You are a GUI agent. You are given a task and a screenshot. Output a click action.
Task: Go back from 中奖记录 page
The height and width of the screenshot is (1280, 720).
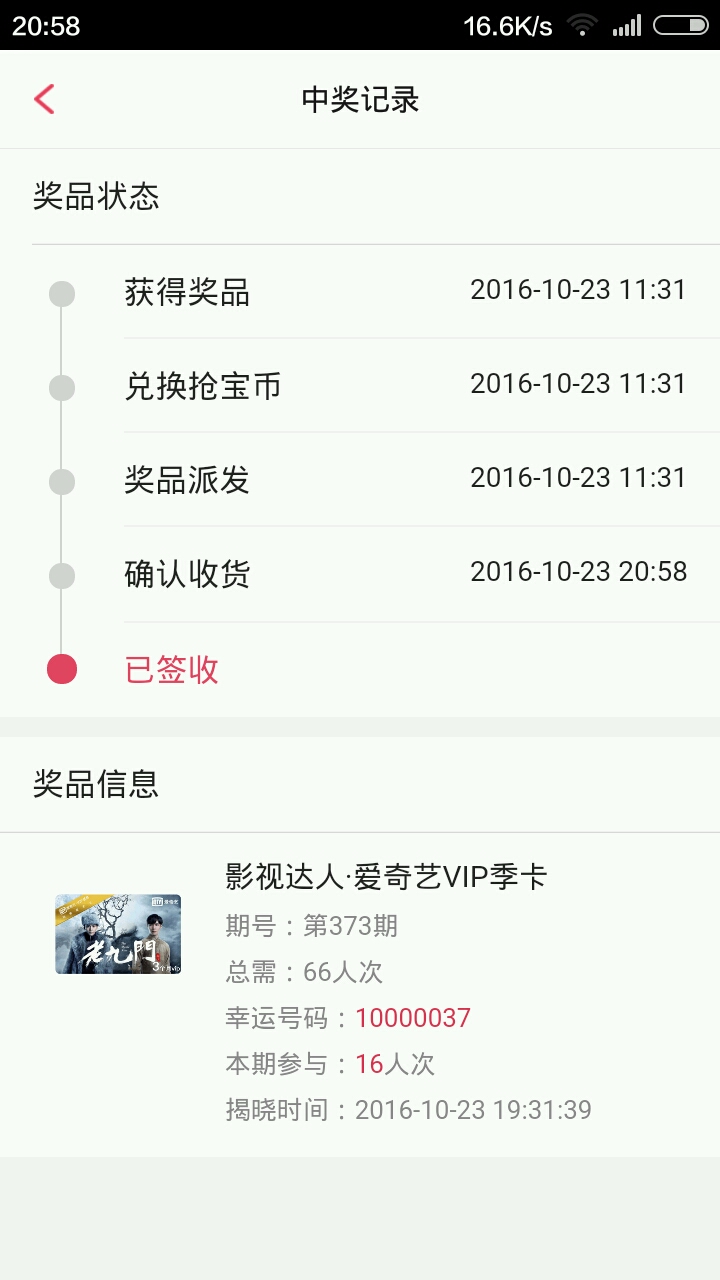click(44, 99)
